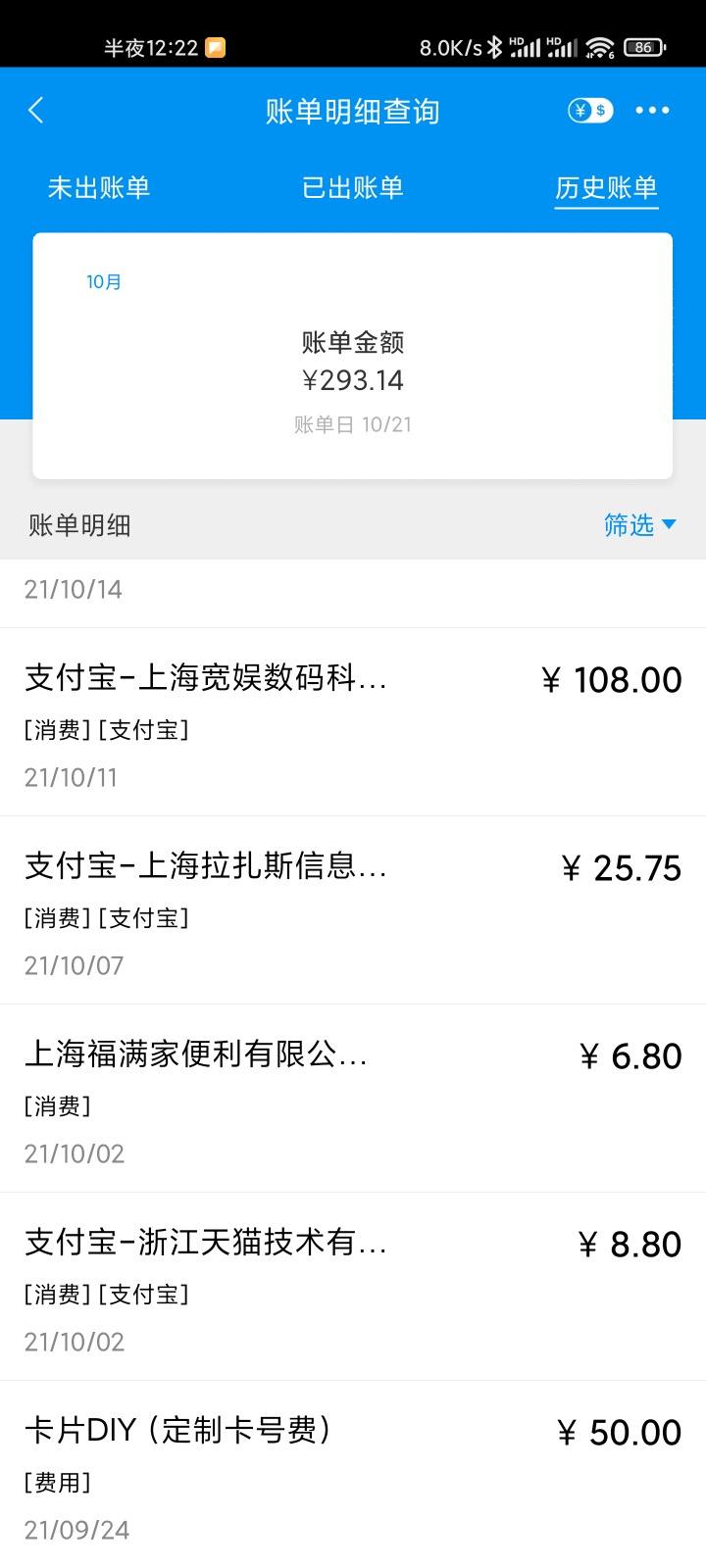Switch to the 未出账单 tab
The image size is (706, 1568).
point(99,187)
